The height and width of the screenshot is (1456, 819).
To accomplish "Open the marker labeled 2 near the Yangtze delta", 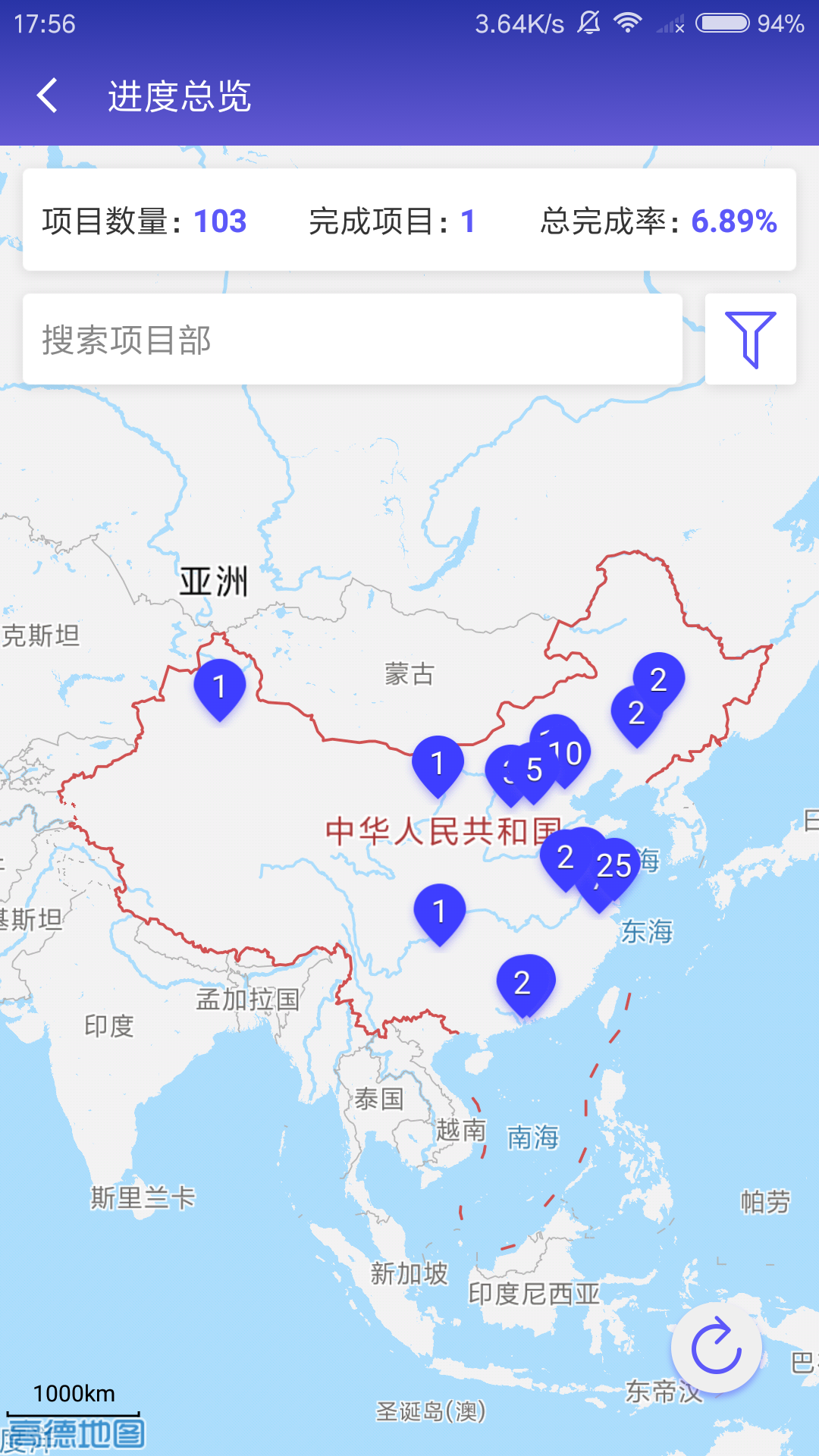I will tap(564, 857).
